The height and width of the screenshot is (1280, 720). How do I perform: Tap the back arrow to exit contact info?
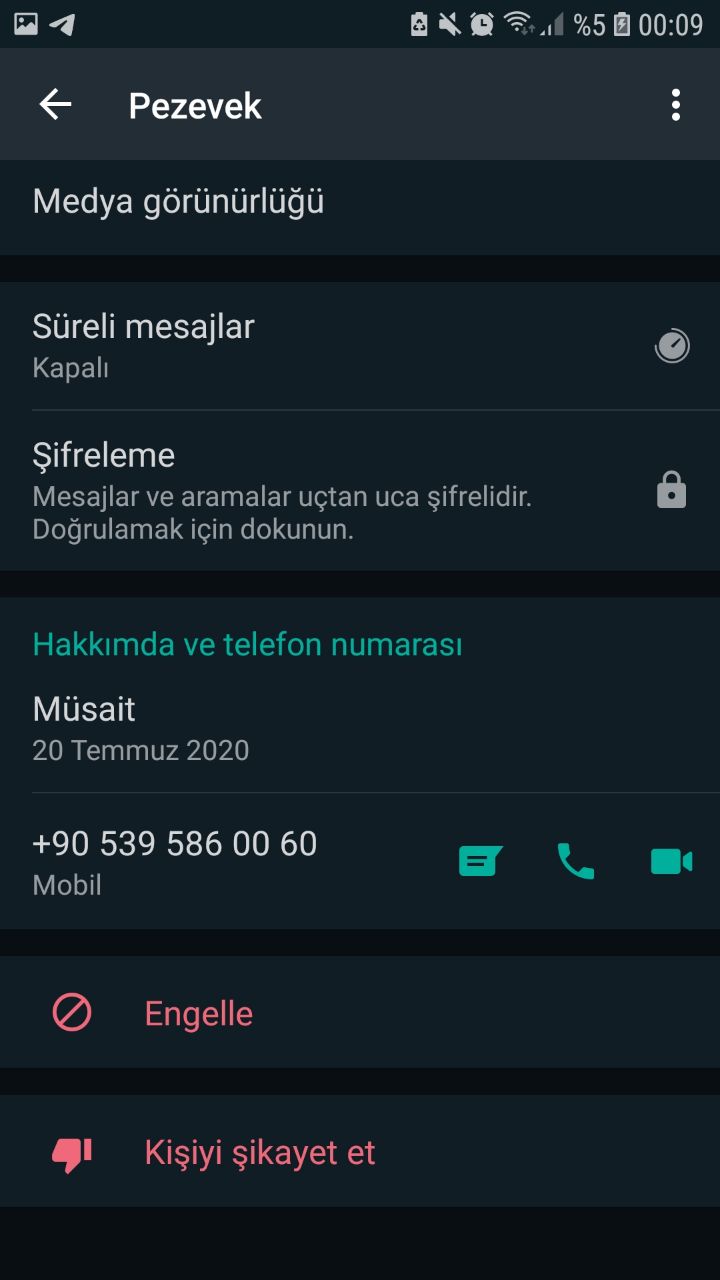55,104
